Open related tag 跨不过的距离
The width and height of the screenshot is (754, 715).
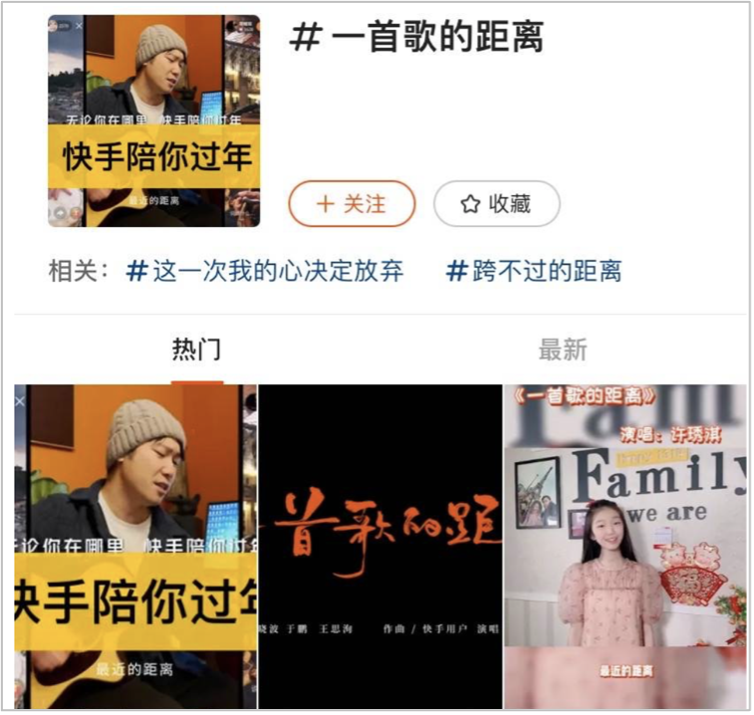coord(534,270)
